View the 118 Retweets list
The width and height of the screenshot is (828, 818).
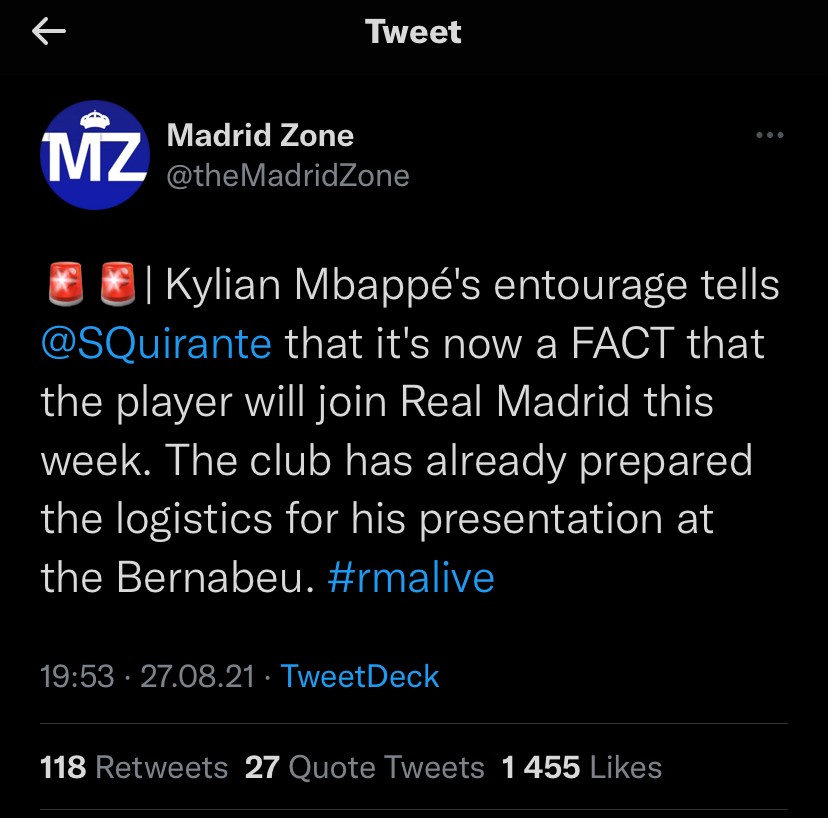pos(134,767)
